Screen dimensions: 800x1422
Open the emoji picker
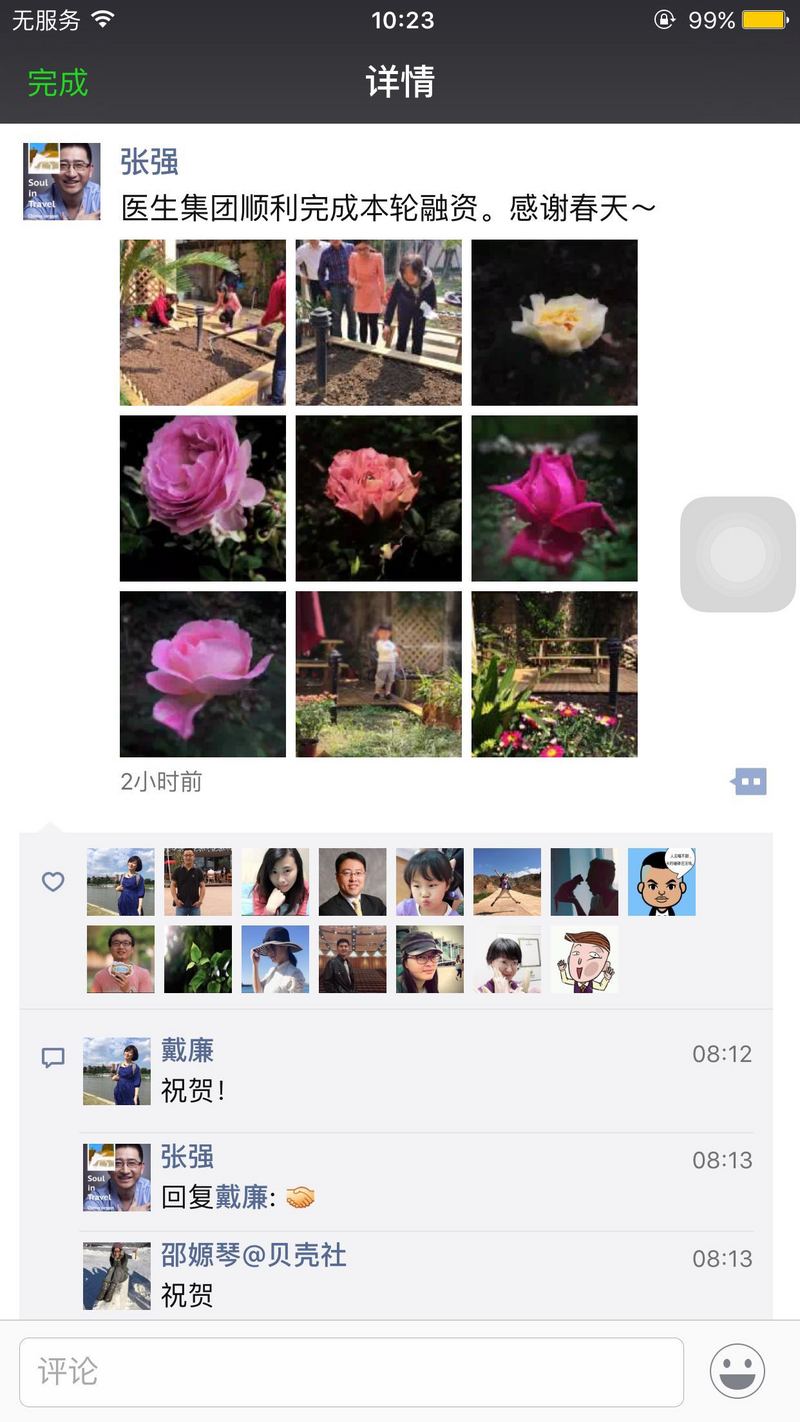[738, 1371]
